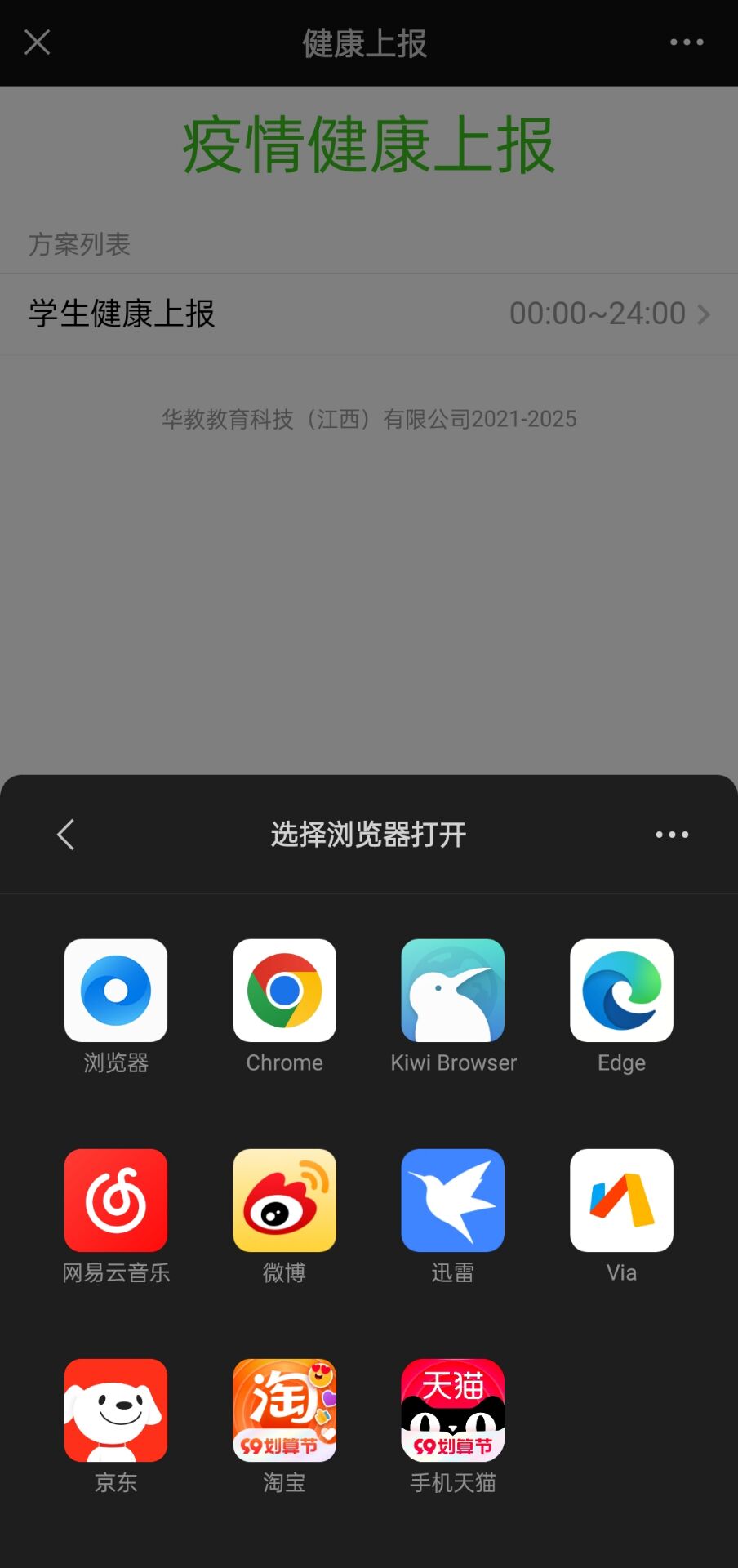The height and width of the screenshot is (1568, 738).
Task: Open the page with 浏览器
Action: coord(116,991)
